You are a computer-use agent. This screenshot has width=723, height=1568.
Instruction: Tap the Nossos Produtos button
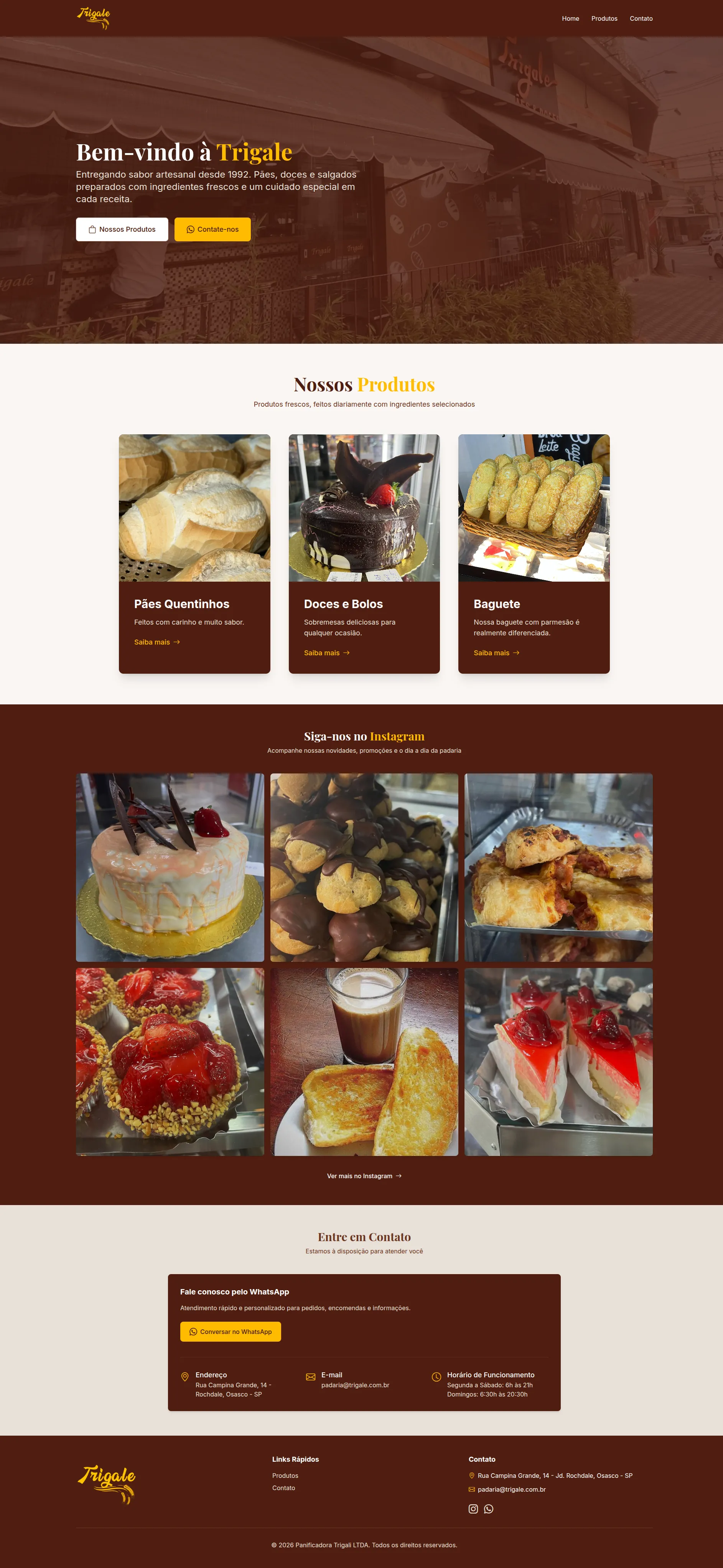[x=122, y=229]
